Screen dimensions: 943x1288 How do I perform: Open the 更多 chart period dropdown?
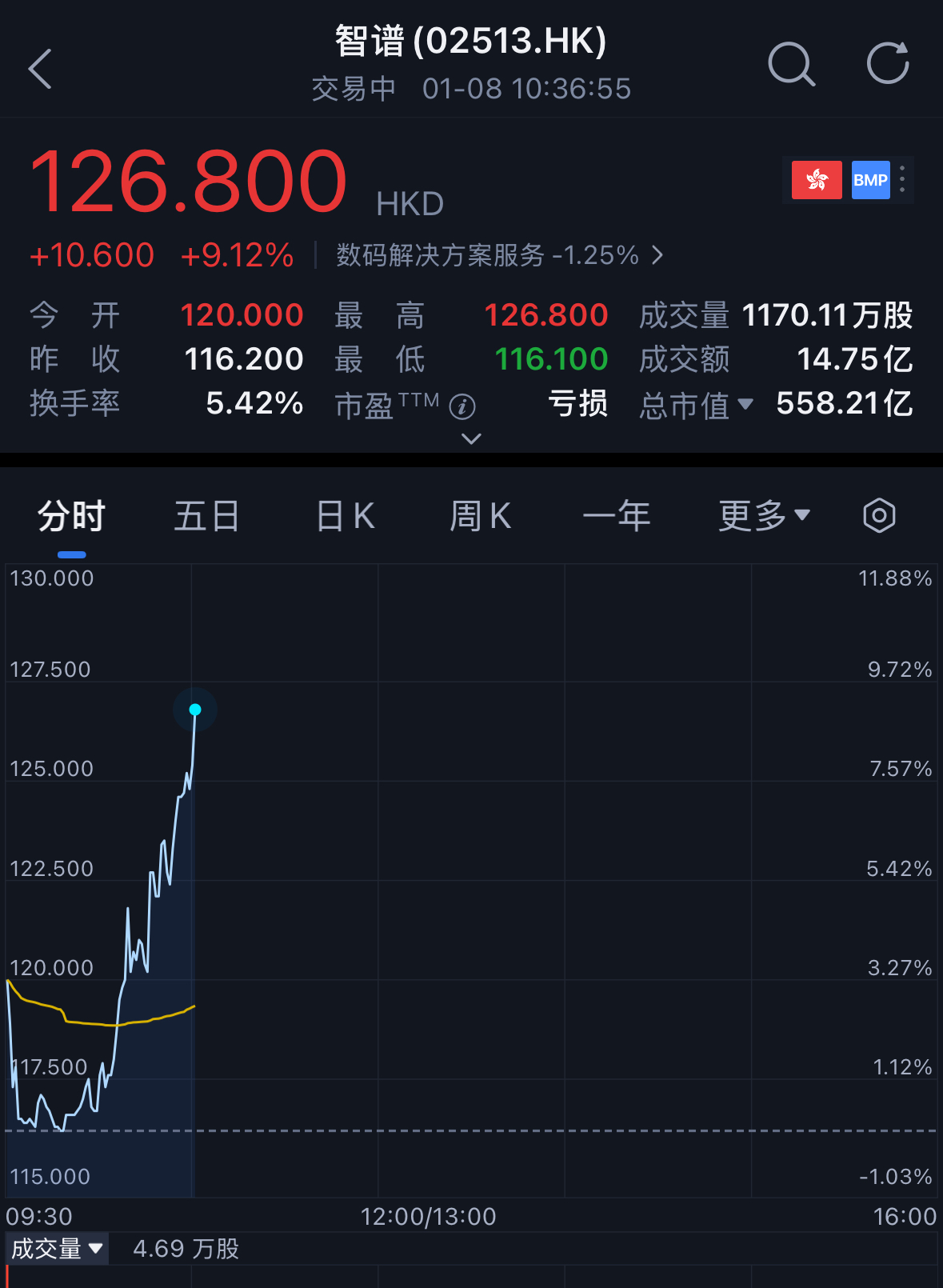[764, 516]
